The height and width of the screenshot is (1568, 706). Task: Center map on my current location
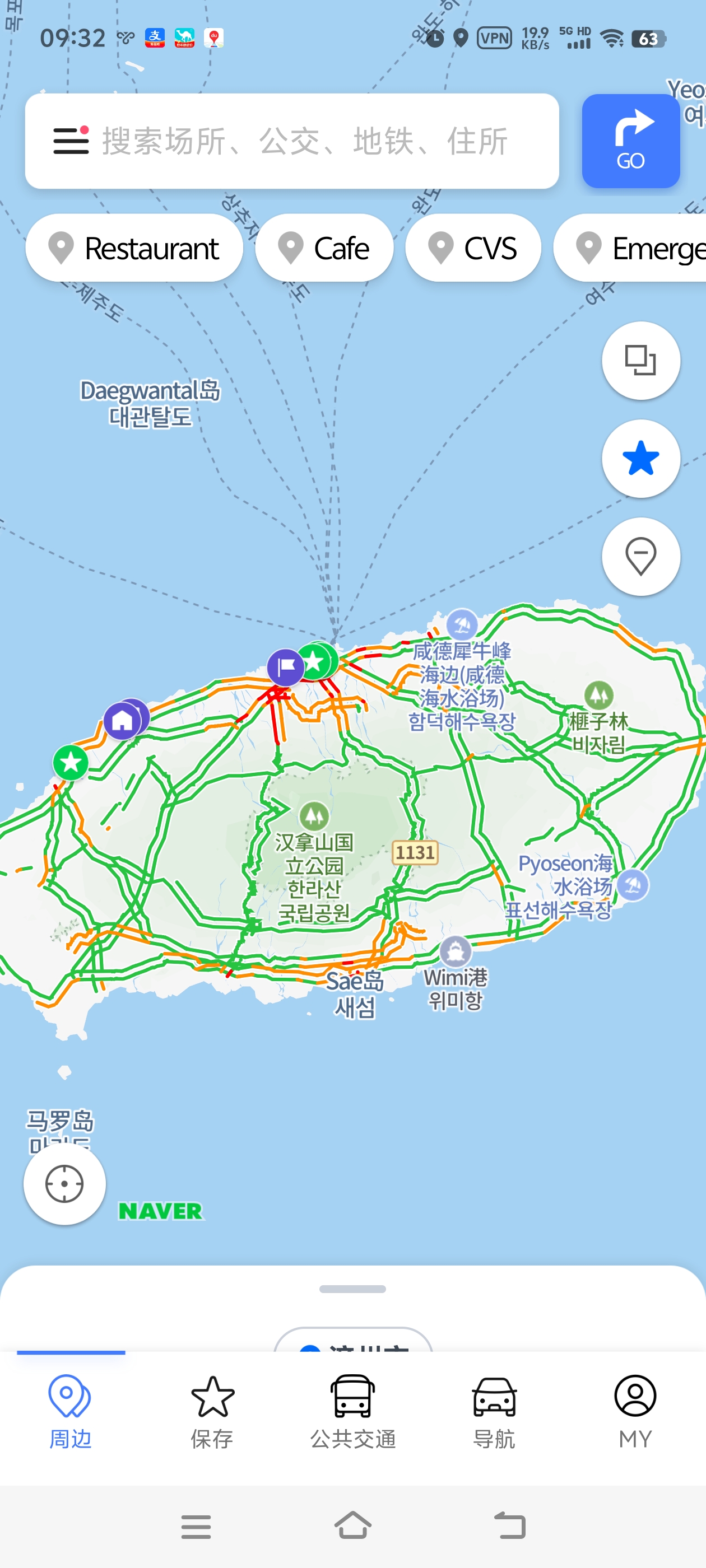(x=64, y=1184)
